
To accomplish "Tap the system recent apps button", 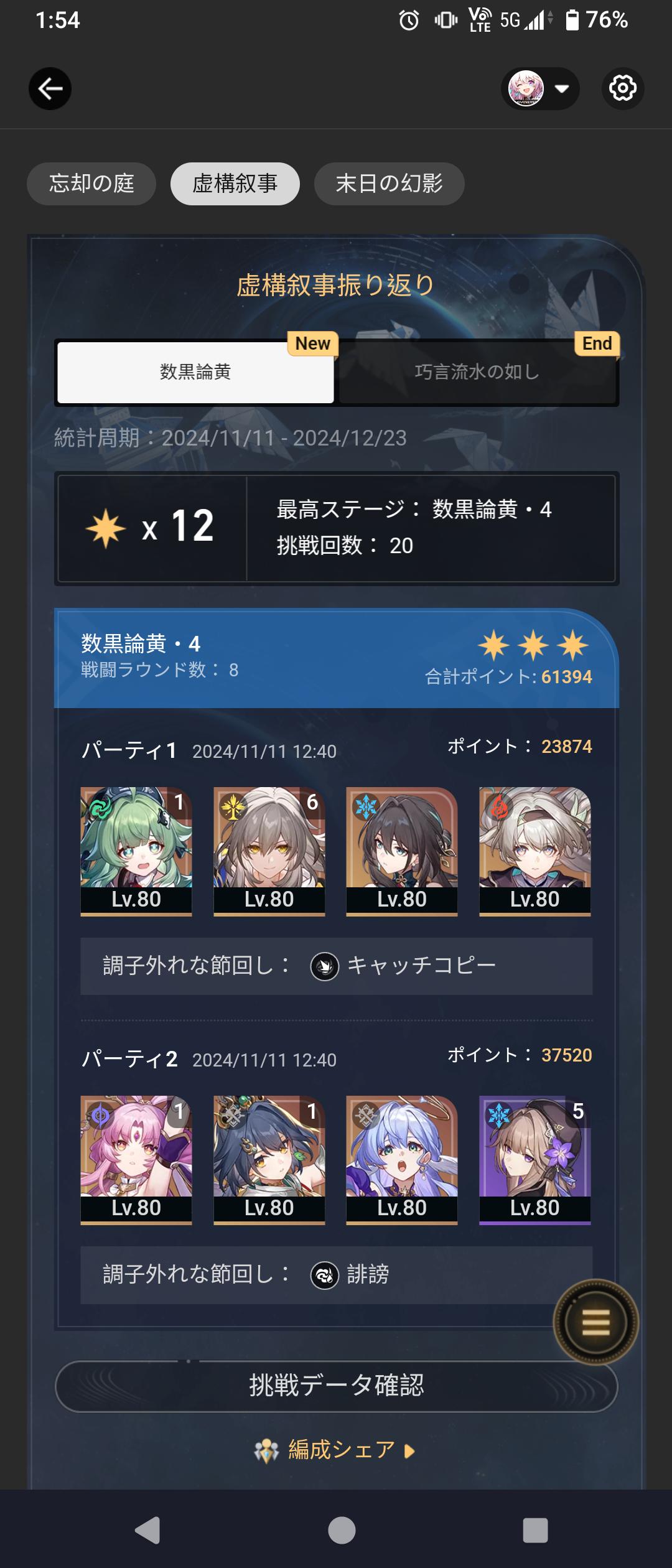I will pyautogui.click(x=535, y=1530).
